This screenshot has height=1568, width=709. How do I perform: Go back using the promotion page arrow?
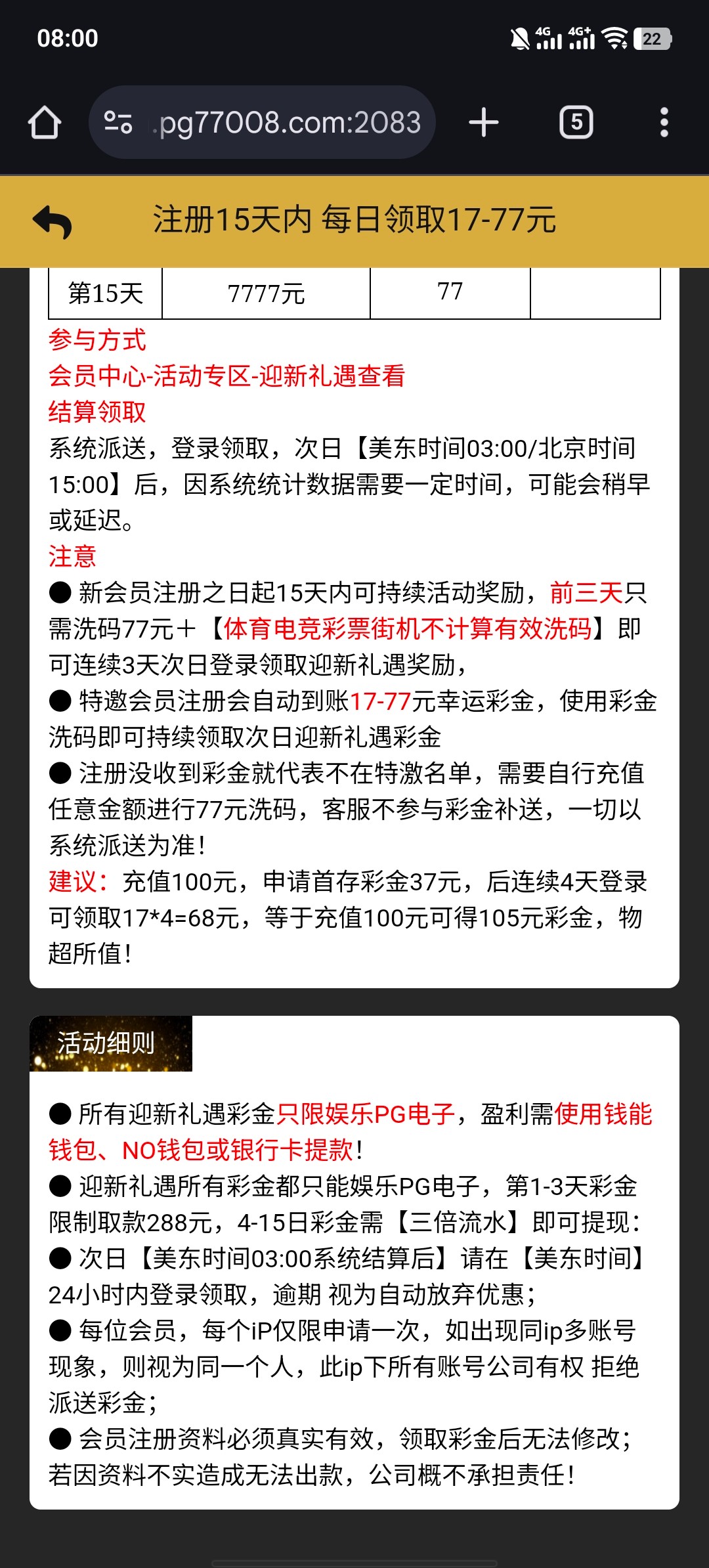(x=53, y=221)
